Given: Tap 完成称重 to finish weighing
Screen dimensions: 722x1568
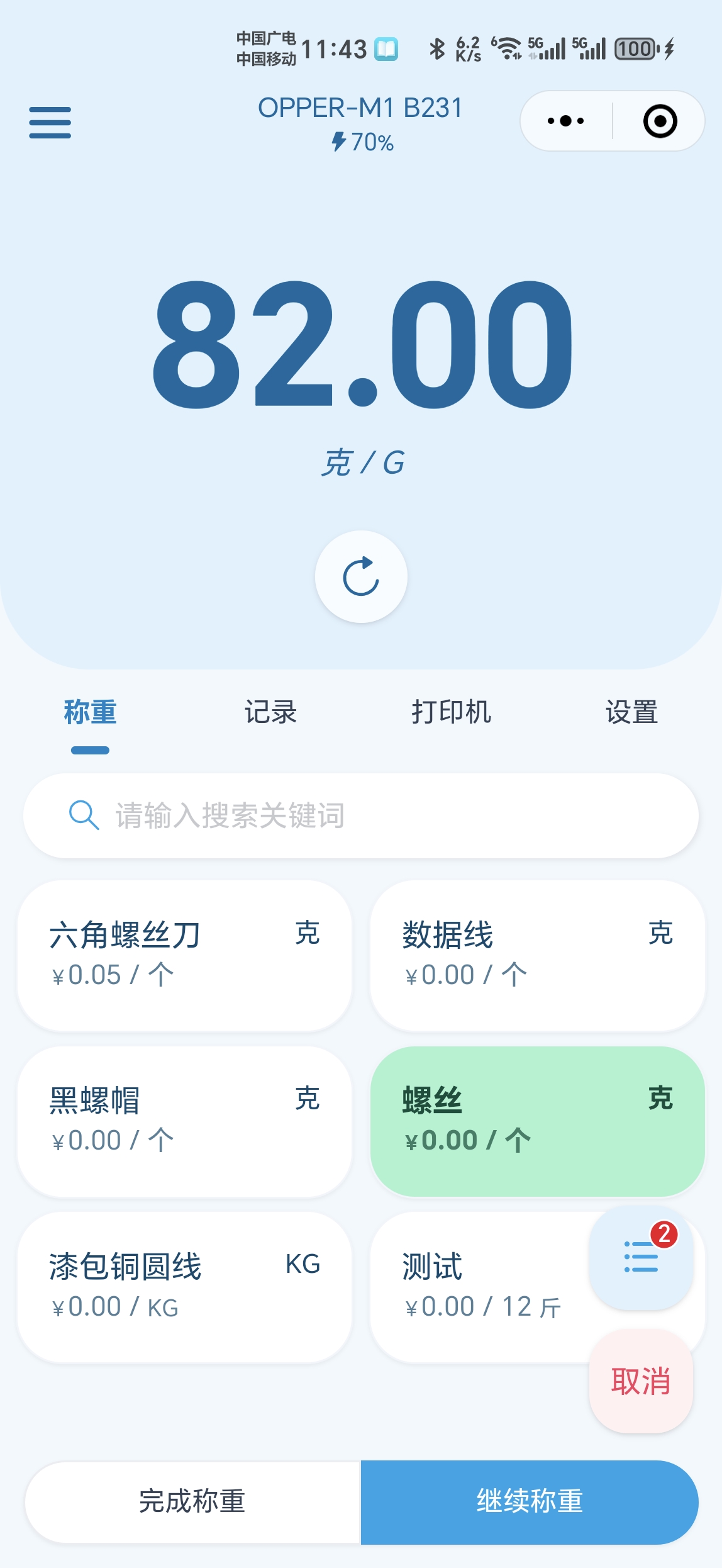Looking at the screenshot, I should (192, 1502).
